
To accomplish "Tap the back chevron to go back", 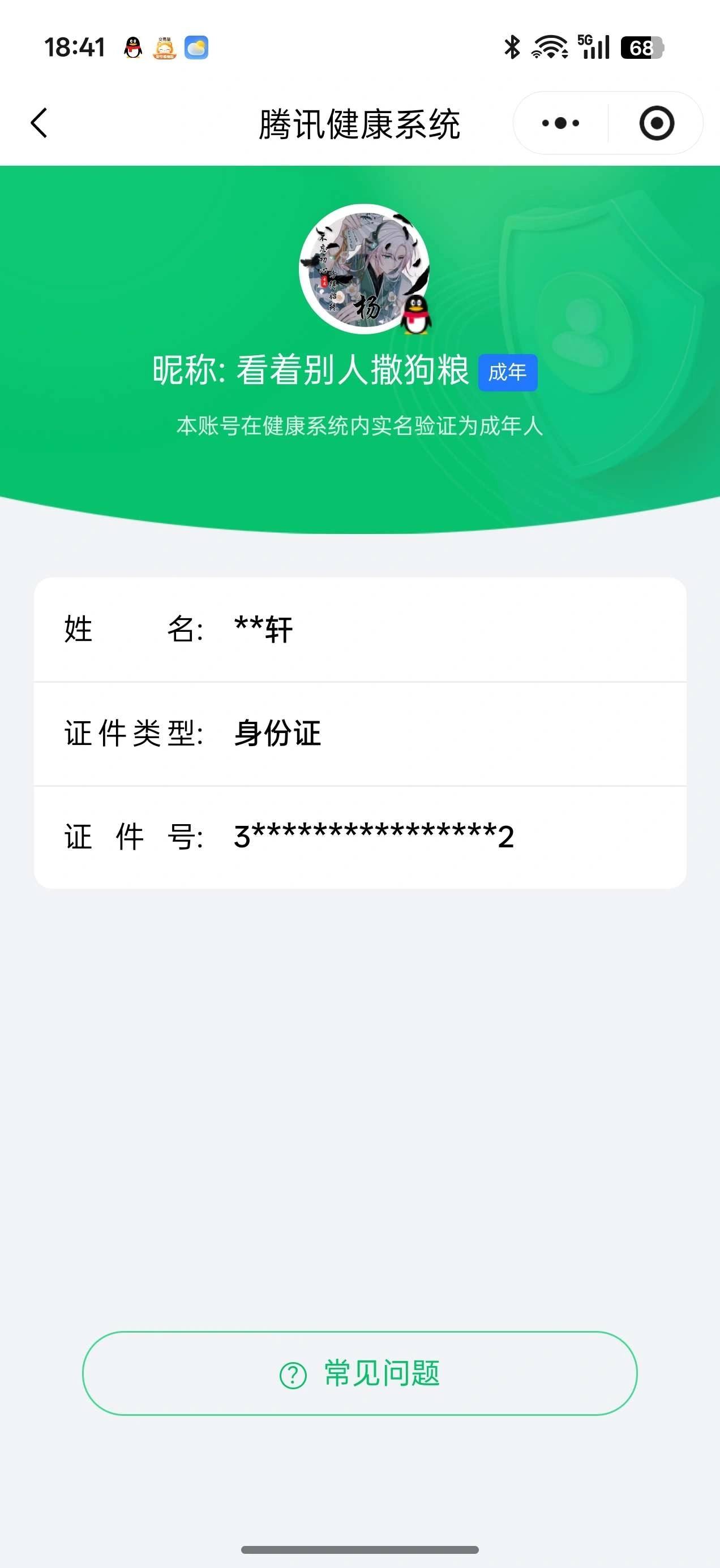I will click(x=39, y=122).
